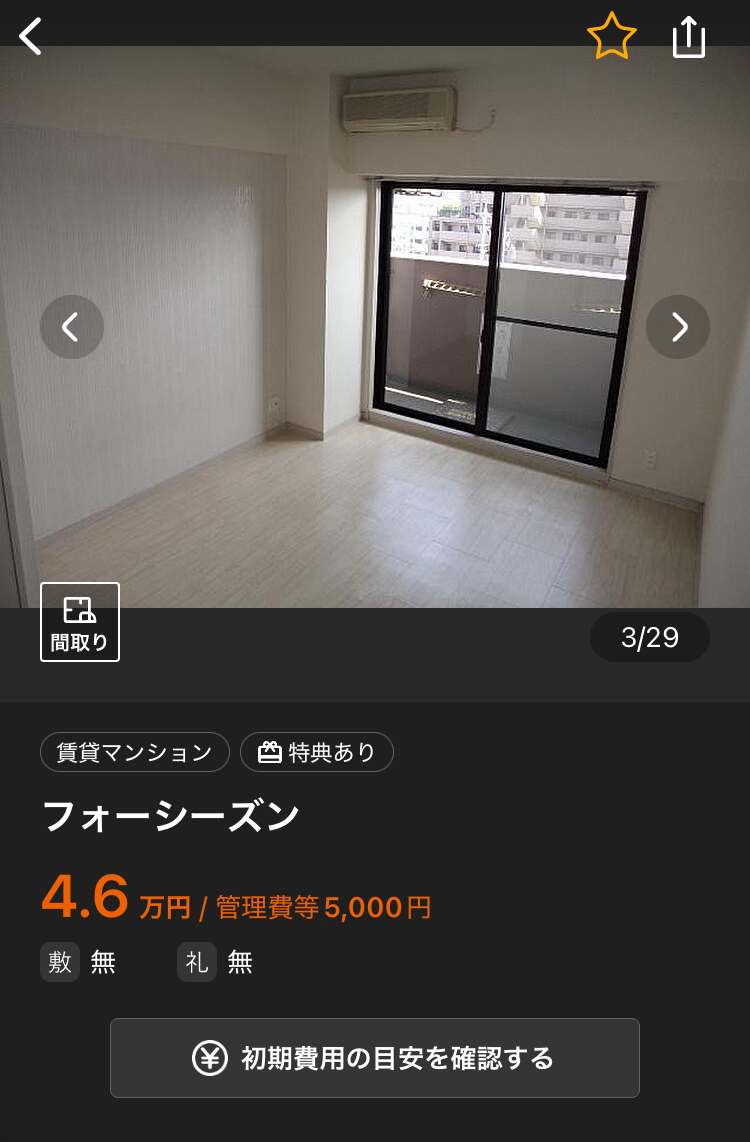Check 初期費用の目安を確認する button
This screenshot has width=750, height=1142.
pyautogui.click(x=375, y=1058)
